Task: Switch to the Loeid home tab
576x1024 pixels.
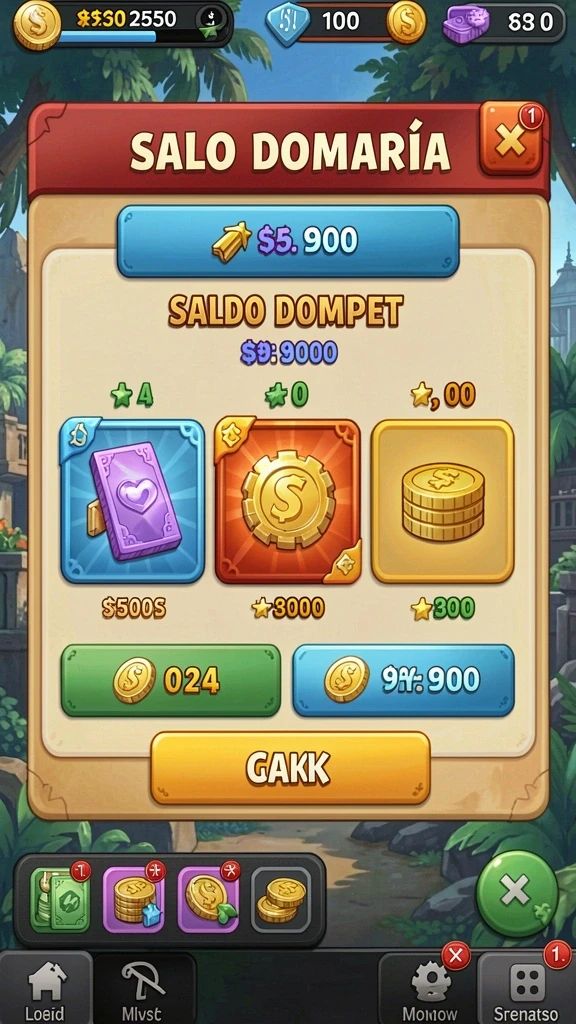Action: (x=46, y=987)
